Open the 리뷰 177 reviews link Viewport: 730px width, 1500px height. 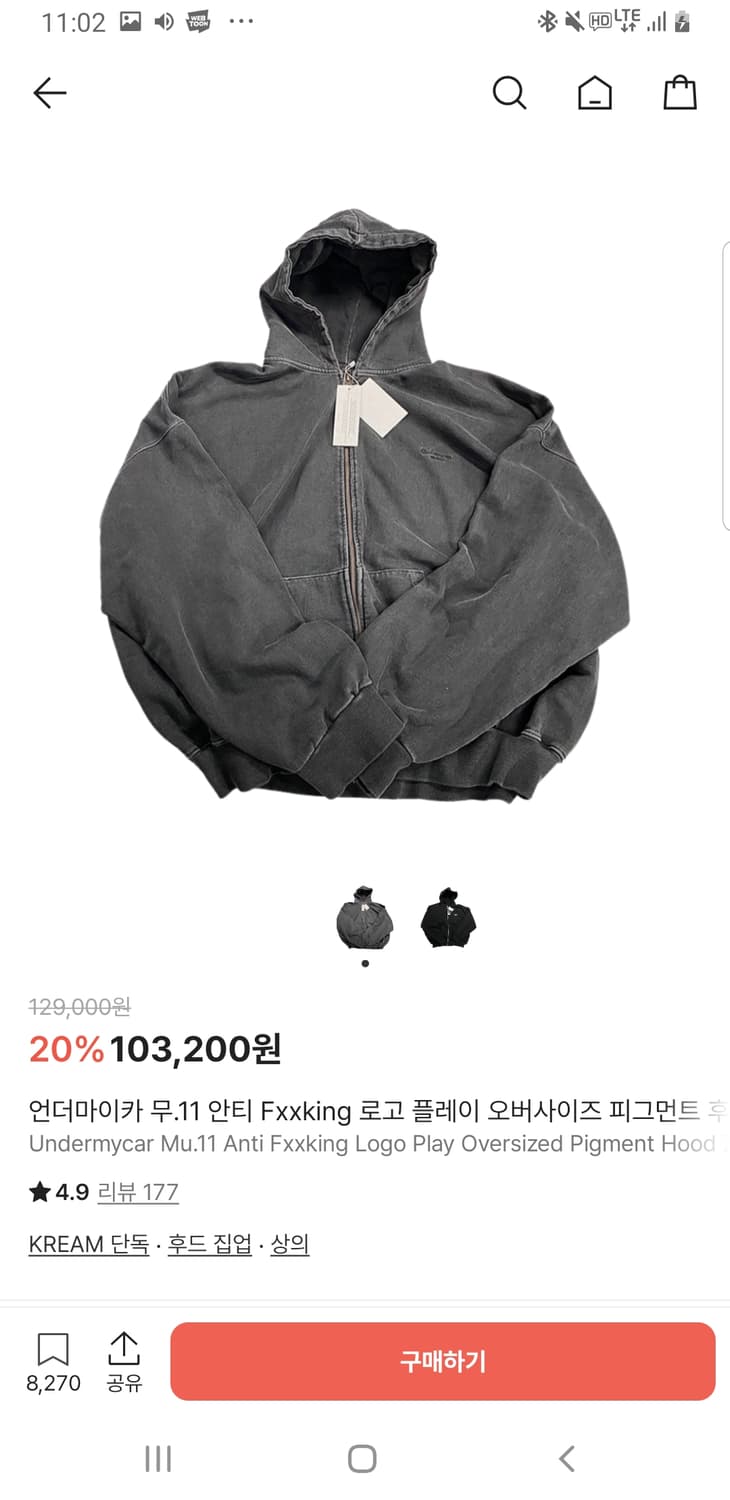pyautogui.click(x=138, y=1193)
